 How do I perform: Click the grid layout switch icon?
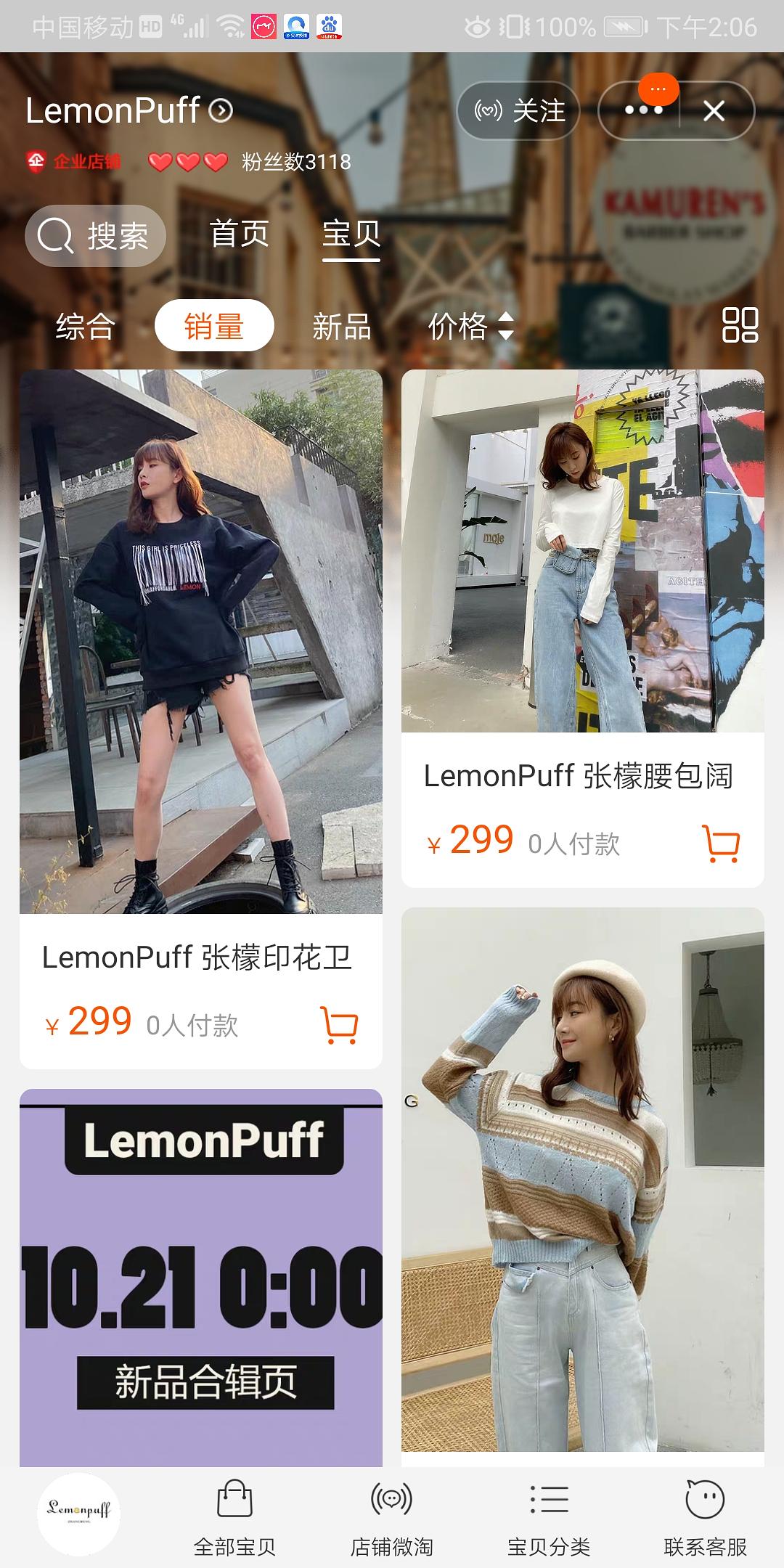coord(738,327)
